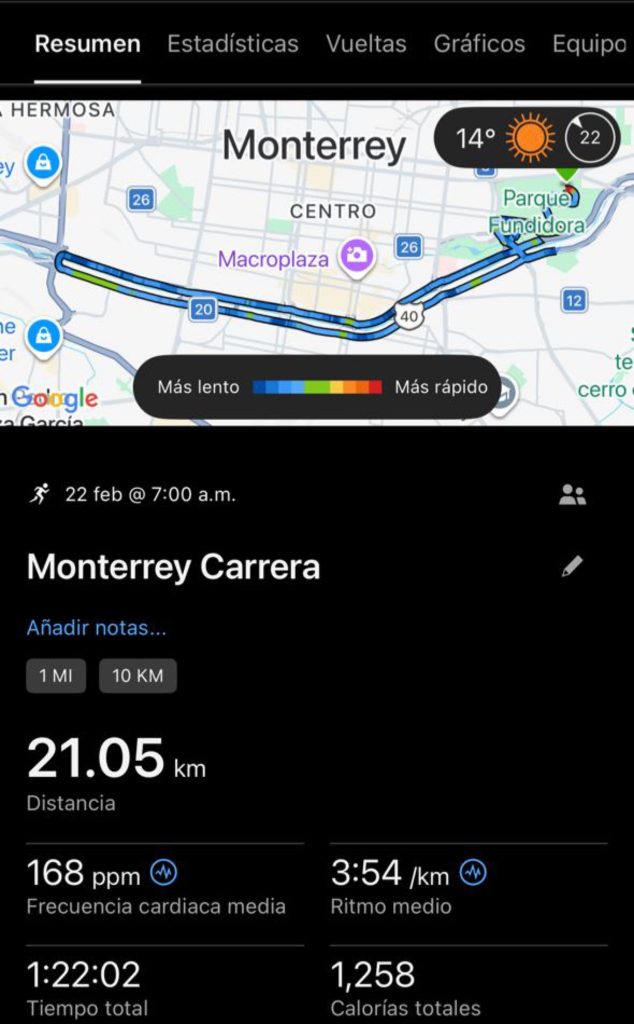Viewport: 634px width, 1024px height.
Task: Open the Vueltas tab
Action: point(366,44)
